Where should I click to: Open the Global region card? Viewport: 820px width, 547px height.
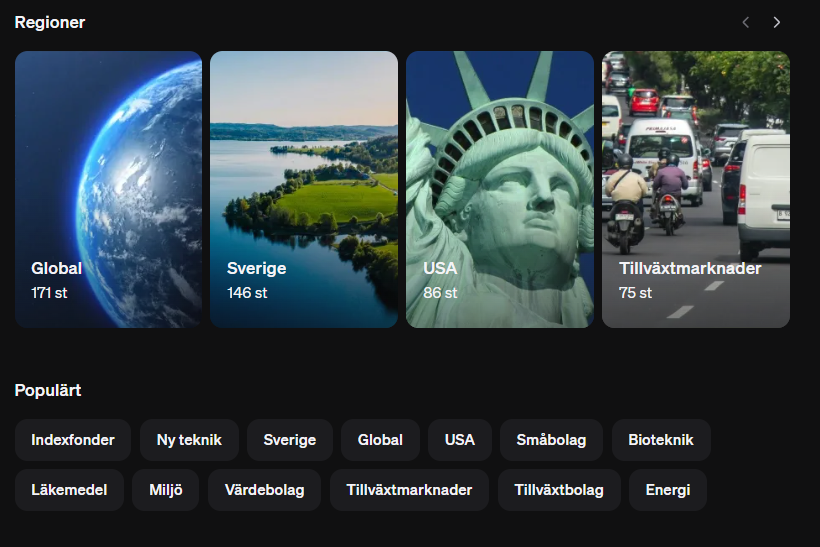(x=108, y=190)
